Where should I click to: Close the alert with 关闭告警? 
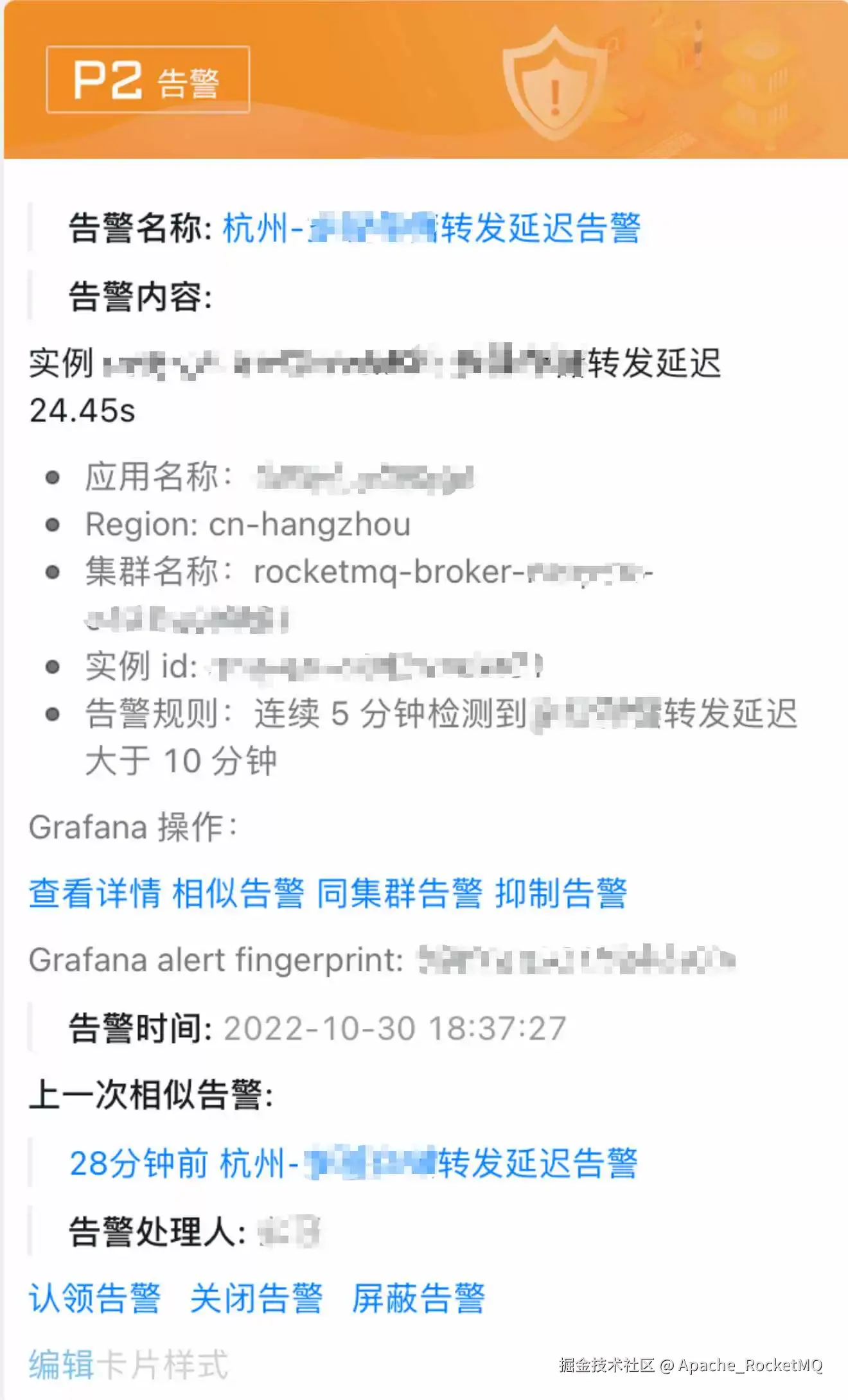click(256, 1298)
